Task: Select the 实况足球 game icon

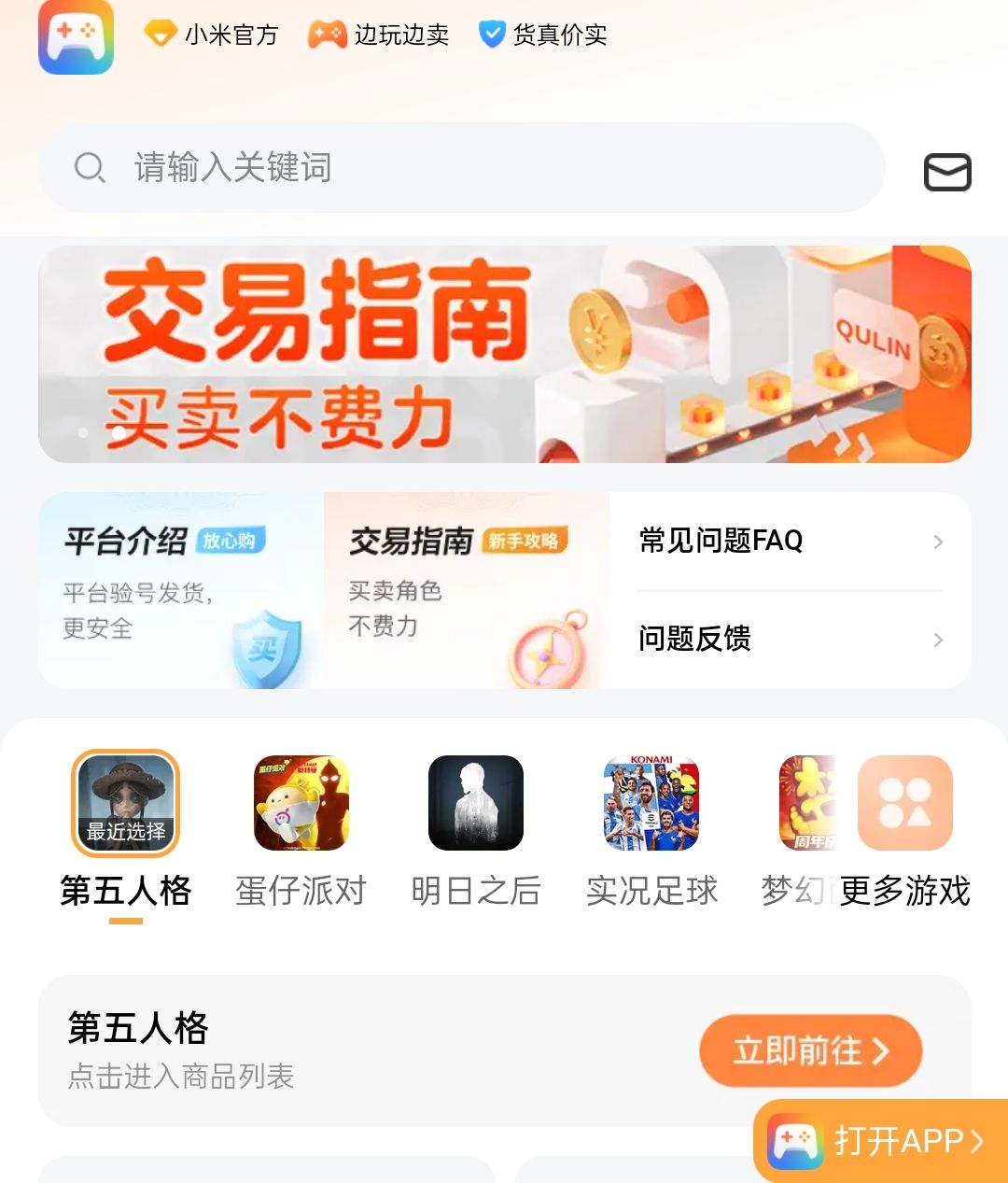Action: click(x=651, y=803)
